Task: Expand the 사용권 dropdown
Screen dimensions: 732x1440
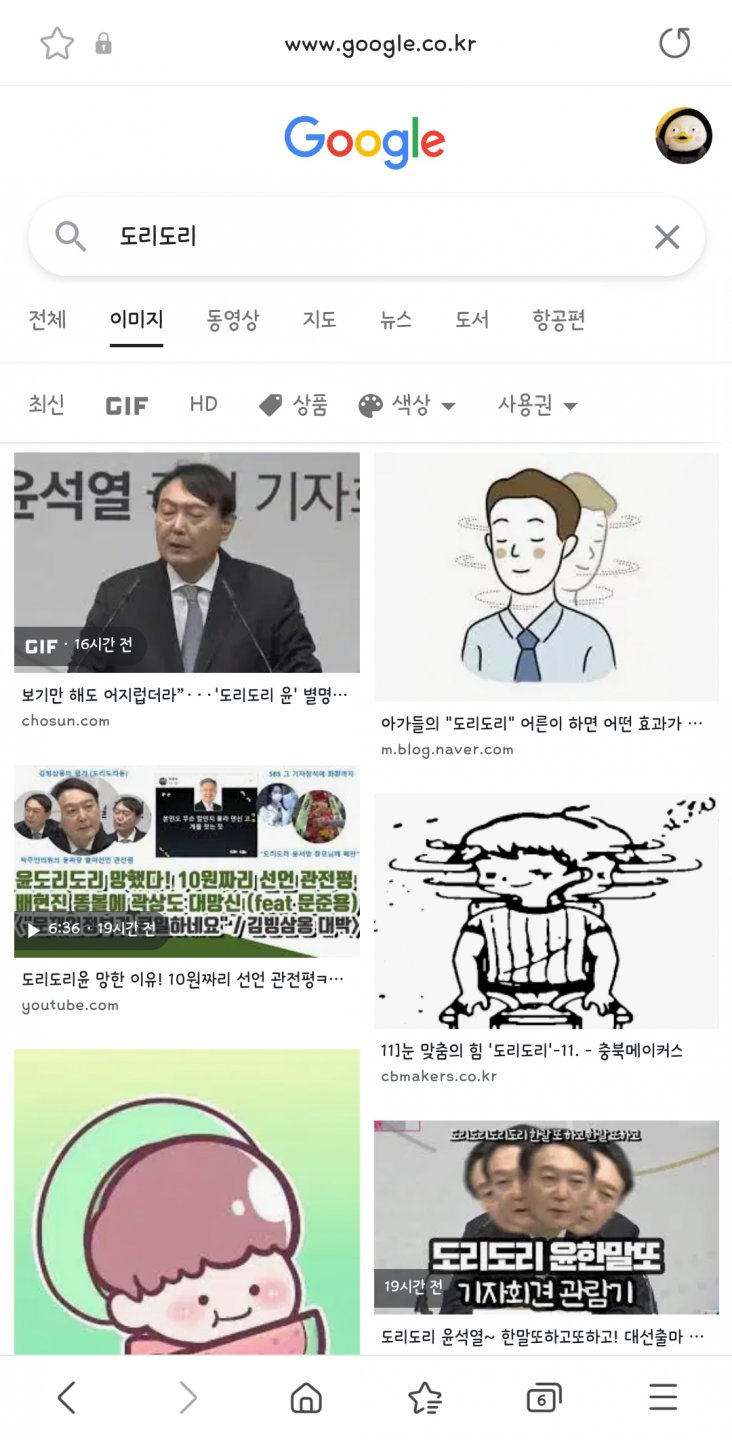Action: click(x=537, y=405)
